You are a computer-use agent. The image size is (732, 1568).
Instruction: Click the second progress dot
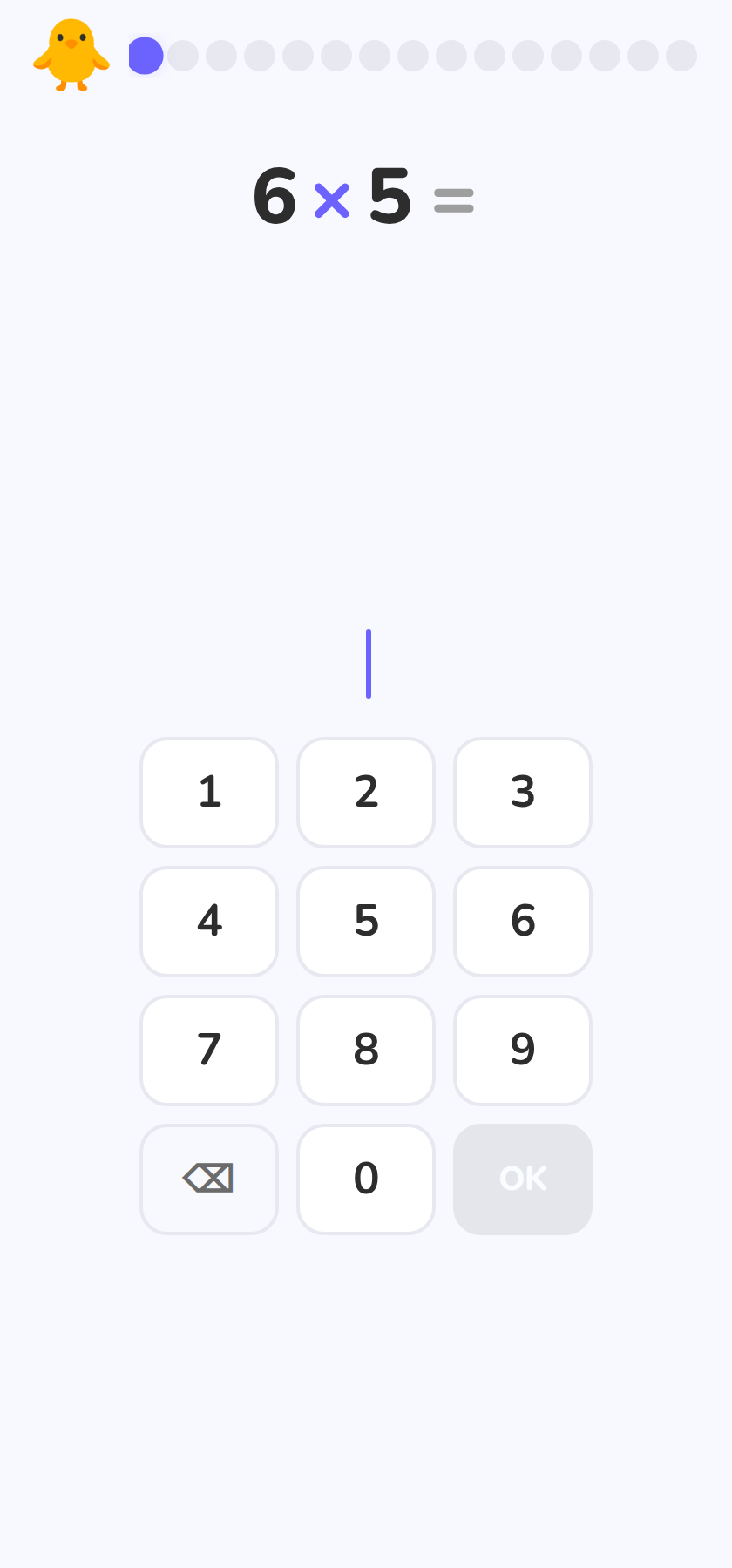(184, 55)
